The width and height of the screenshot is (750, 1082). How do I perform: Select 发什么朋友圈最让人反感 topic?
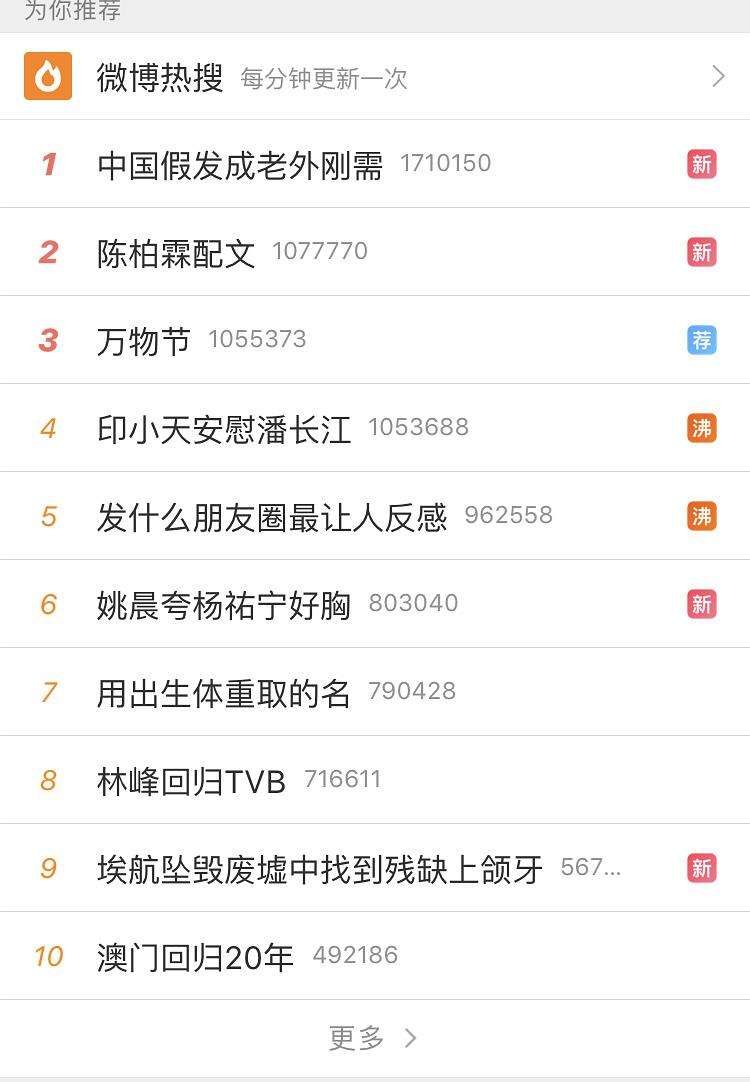point(272,517)
